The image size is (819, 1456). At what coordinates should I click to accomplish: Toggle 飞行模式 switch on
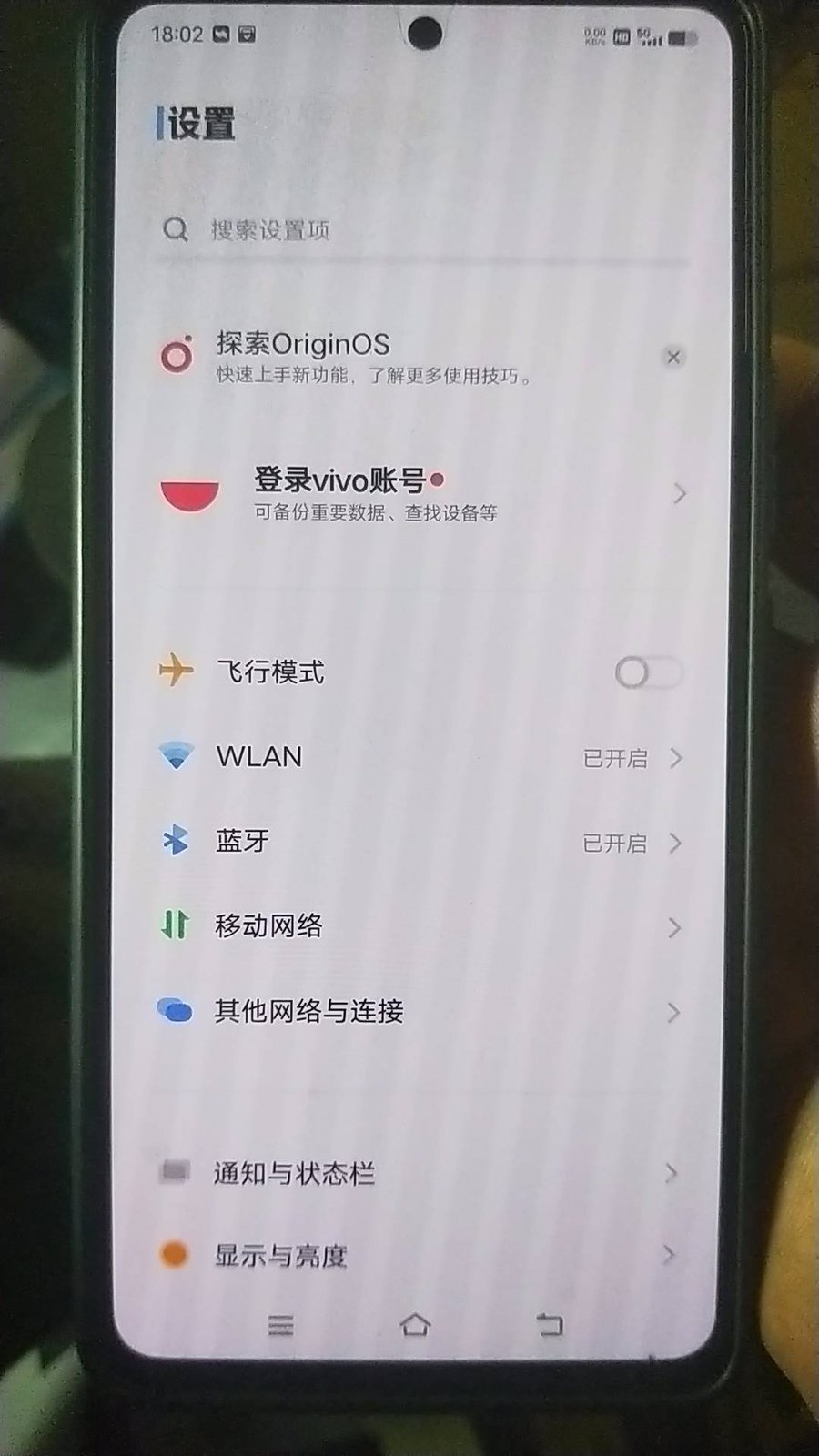(647, 673)
